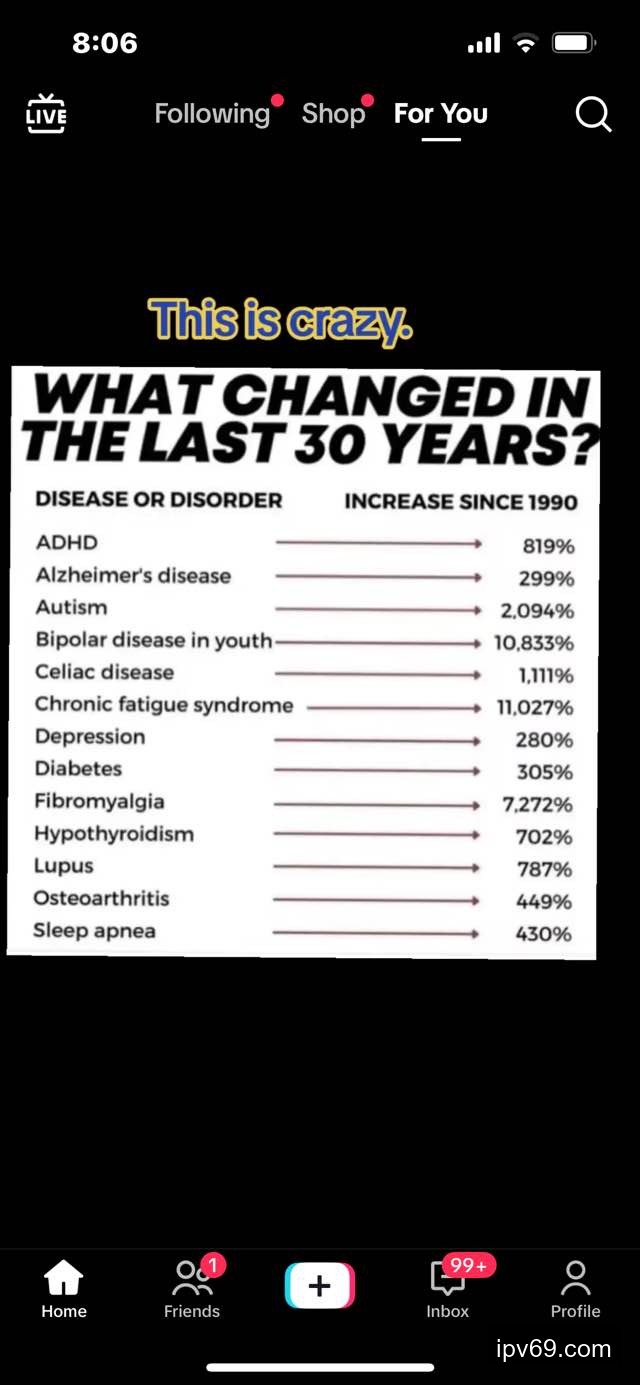Open the Shop tab
640x1385 pixels.
click(333, 114)
